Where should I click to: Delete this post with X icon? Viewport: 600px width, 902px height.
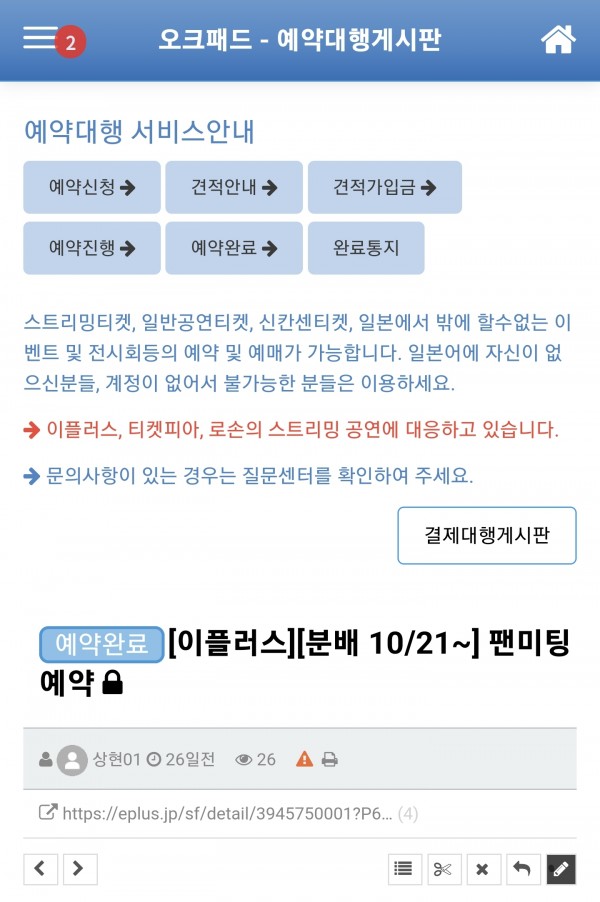[x=482, y=870]
